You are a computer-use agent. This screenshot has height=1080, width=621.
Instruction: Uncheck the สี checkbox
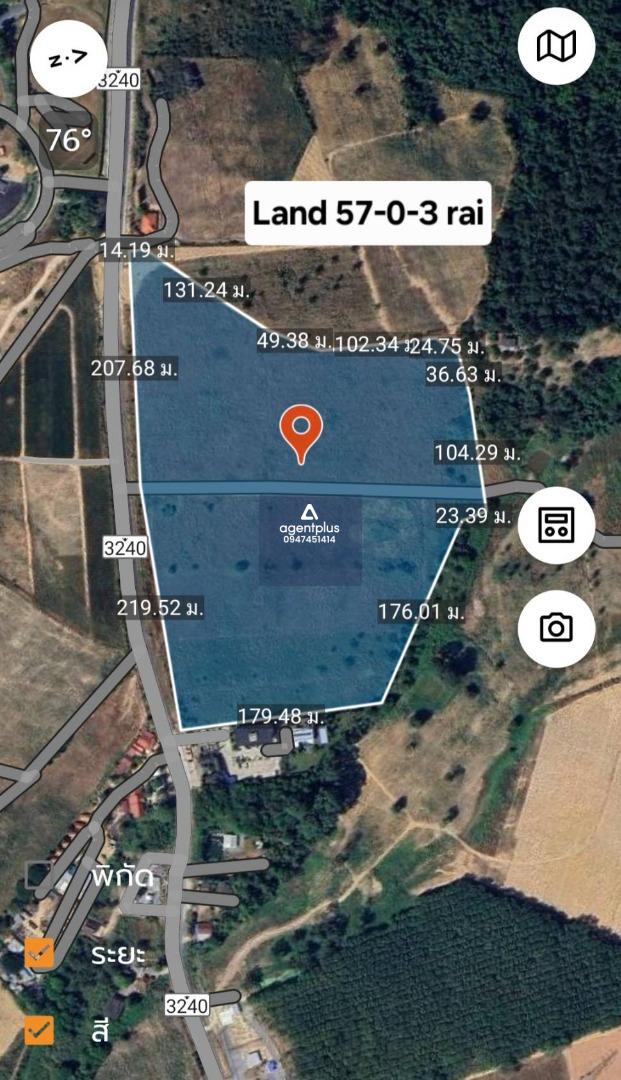click(39, 1031)
